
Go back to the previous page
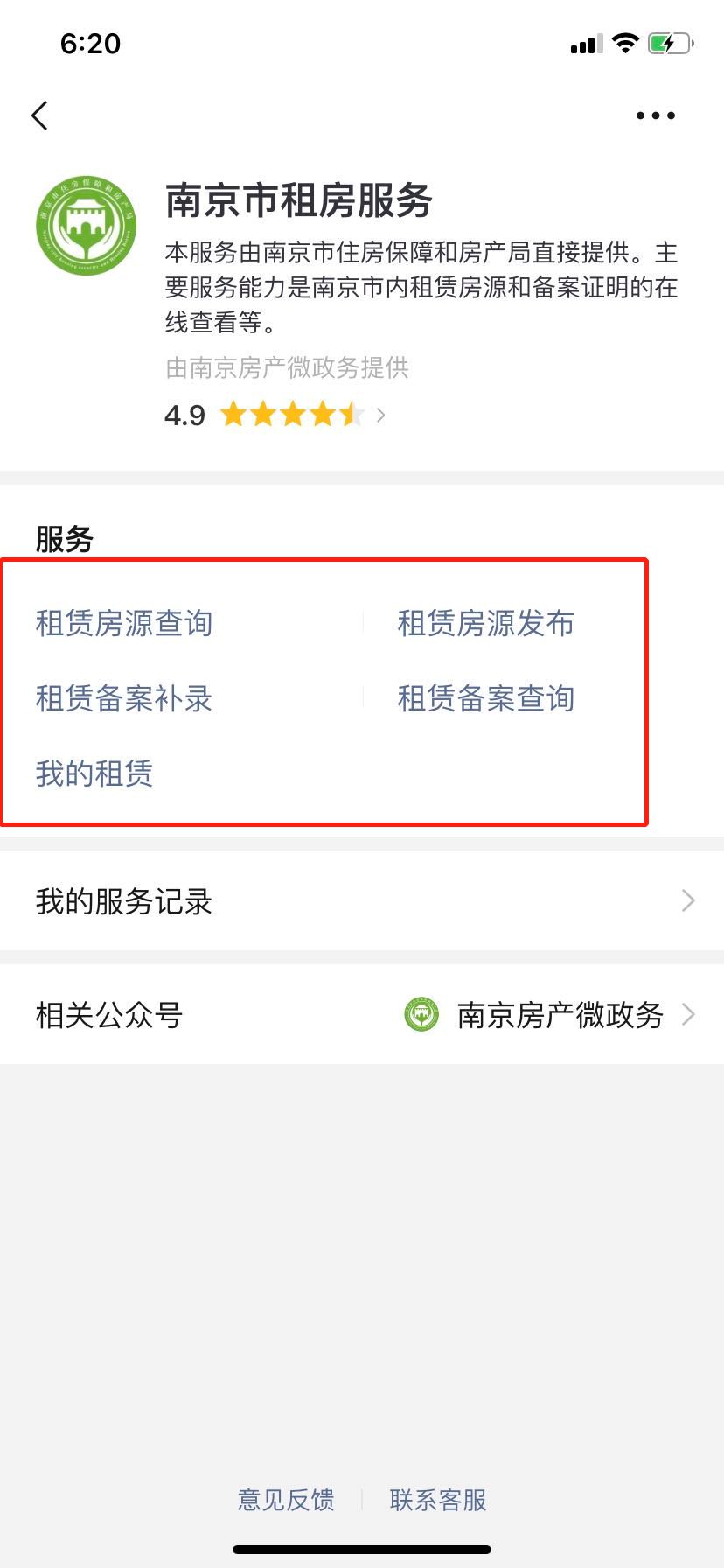(40, 115)
